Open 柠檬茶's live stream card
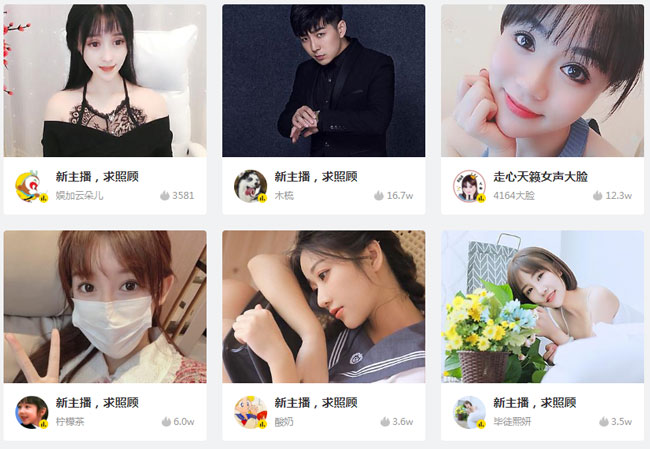 pos(105,308)
